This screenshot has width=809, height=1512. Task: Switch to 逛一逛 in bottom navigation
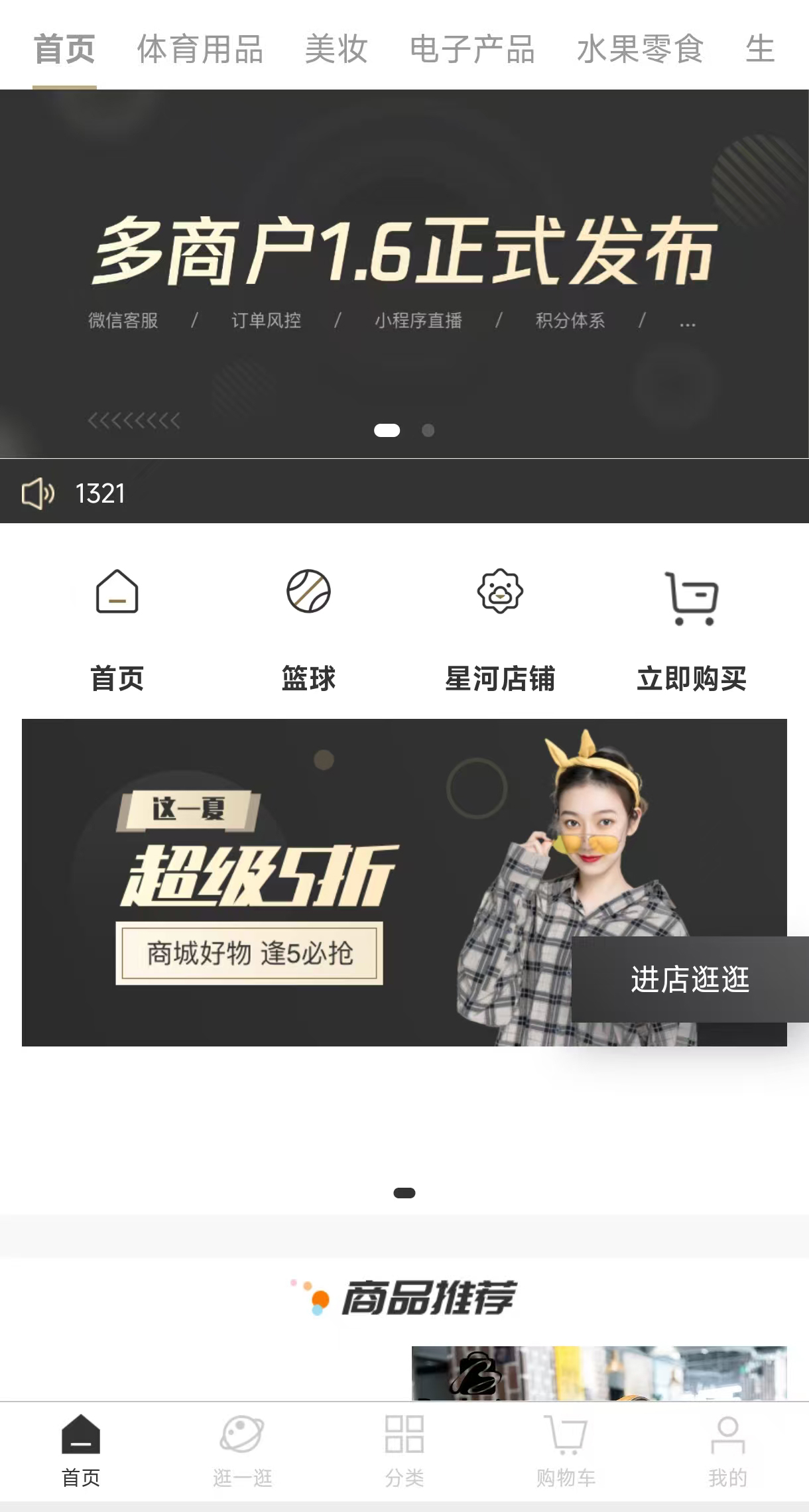tap(242, 1450)
